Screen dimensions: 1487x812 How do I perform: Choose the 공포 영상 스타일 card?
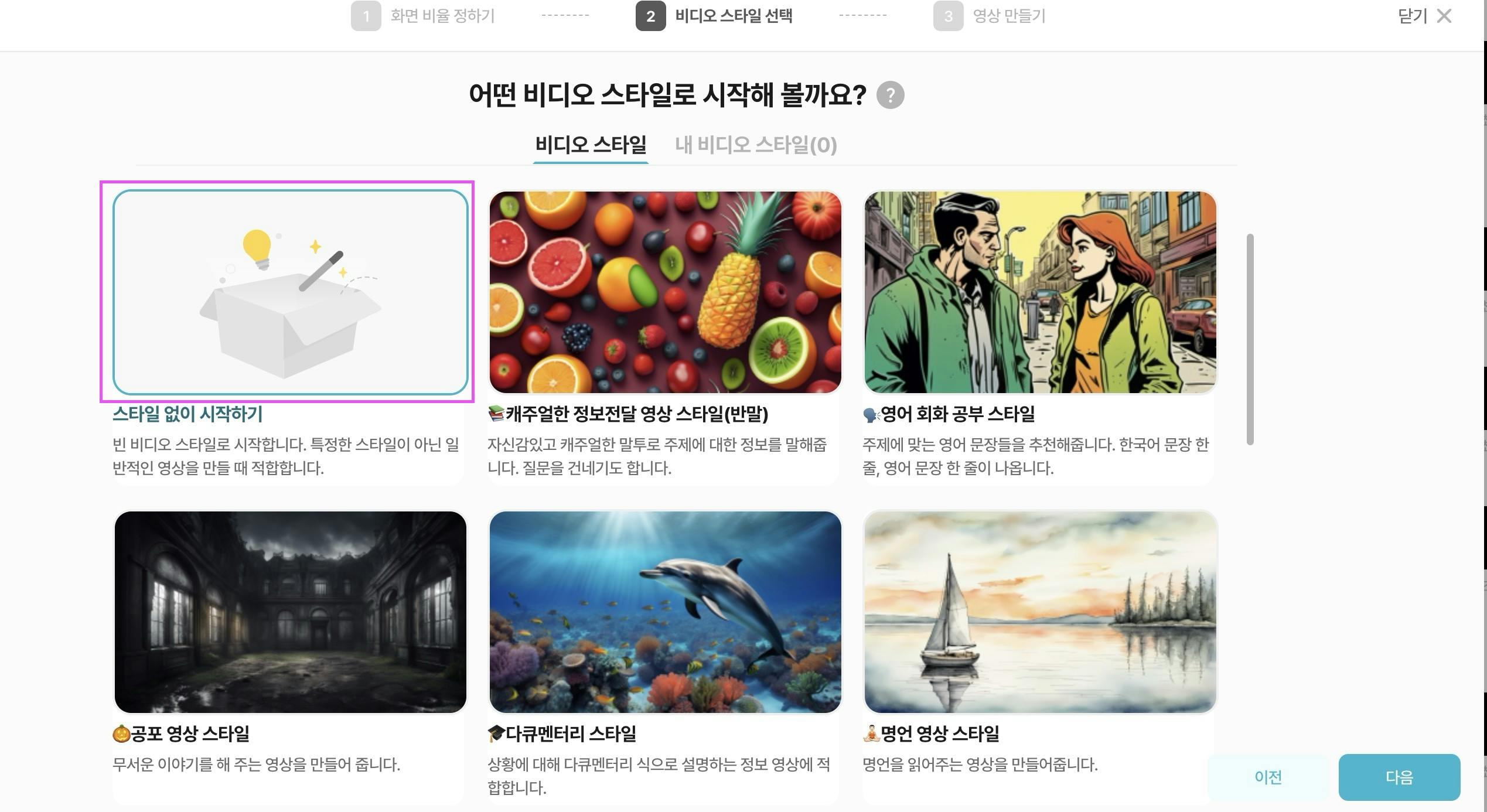[x=290, y=612]
